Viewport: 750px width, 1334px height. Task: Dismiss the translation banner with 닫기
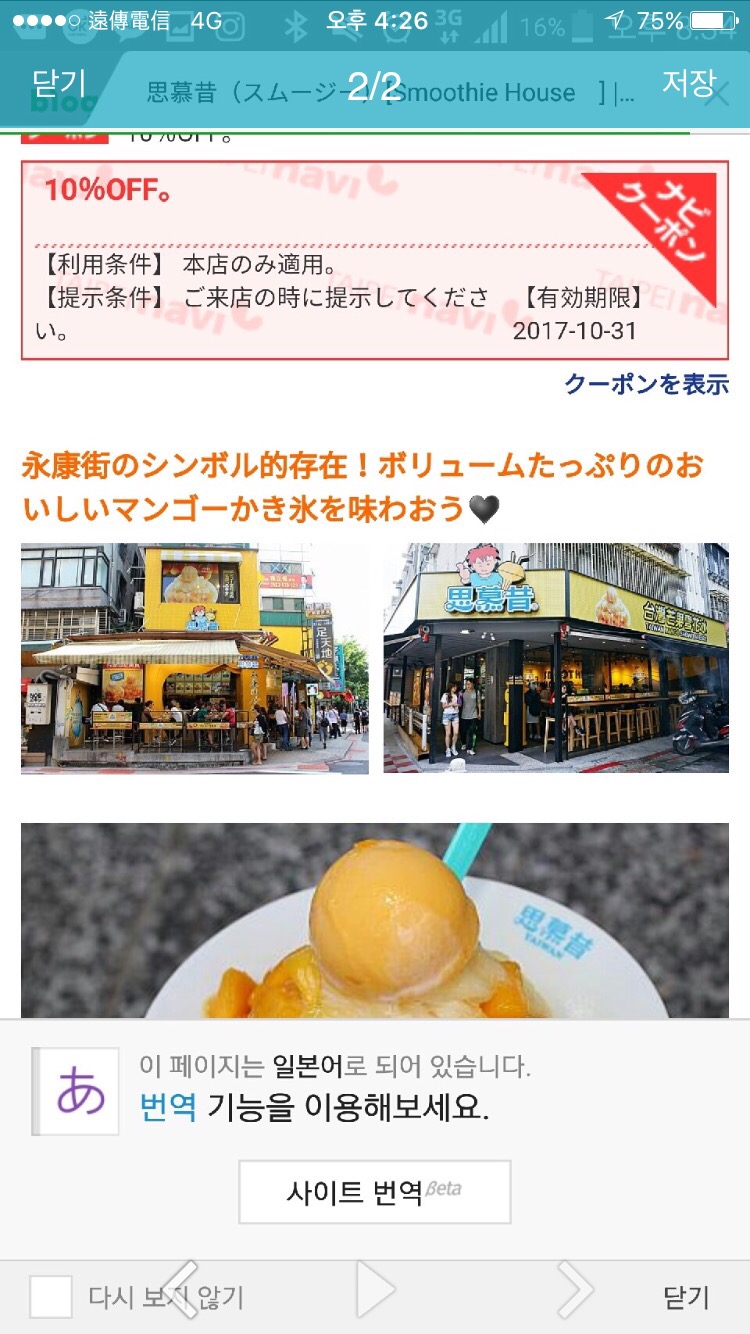(x=686, y=1297)
